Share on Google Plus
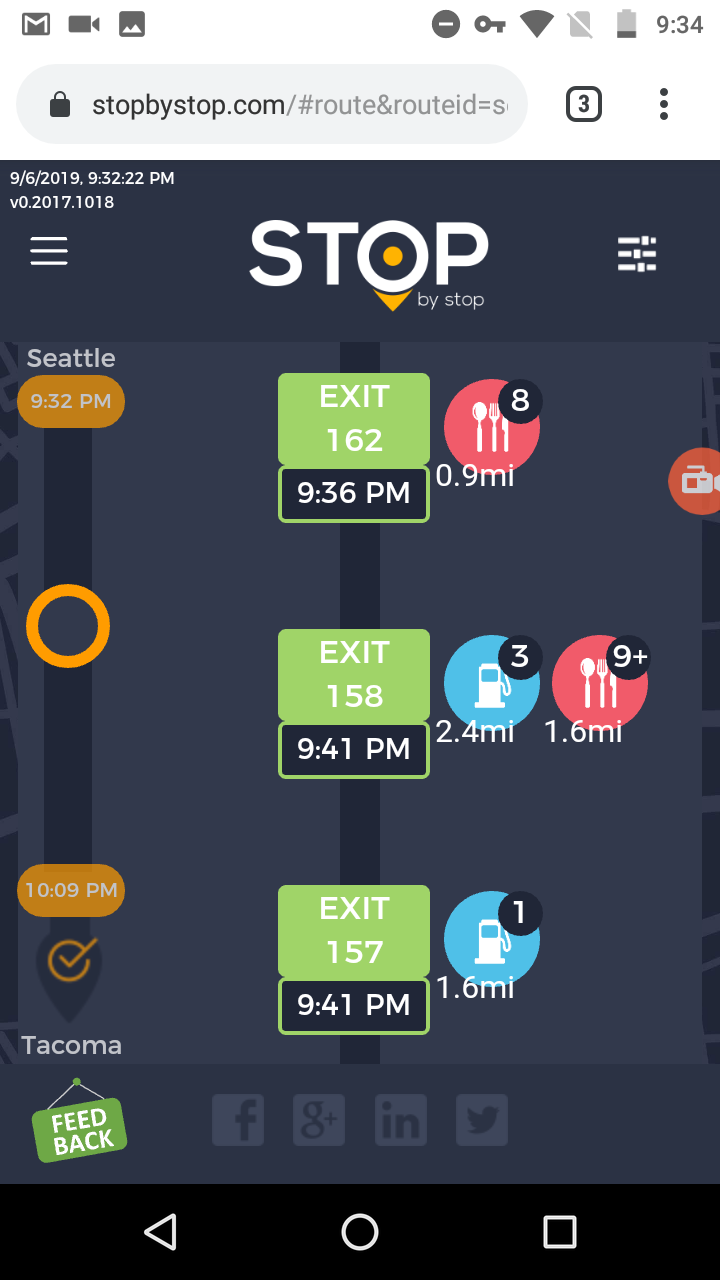 click(x=319, y=1120)
